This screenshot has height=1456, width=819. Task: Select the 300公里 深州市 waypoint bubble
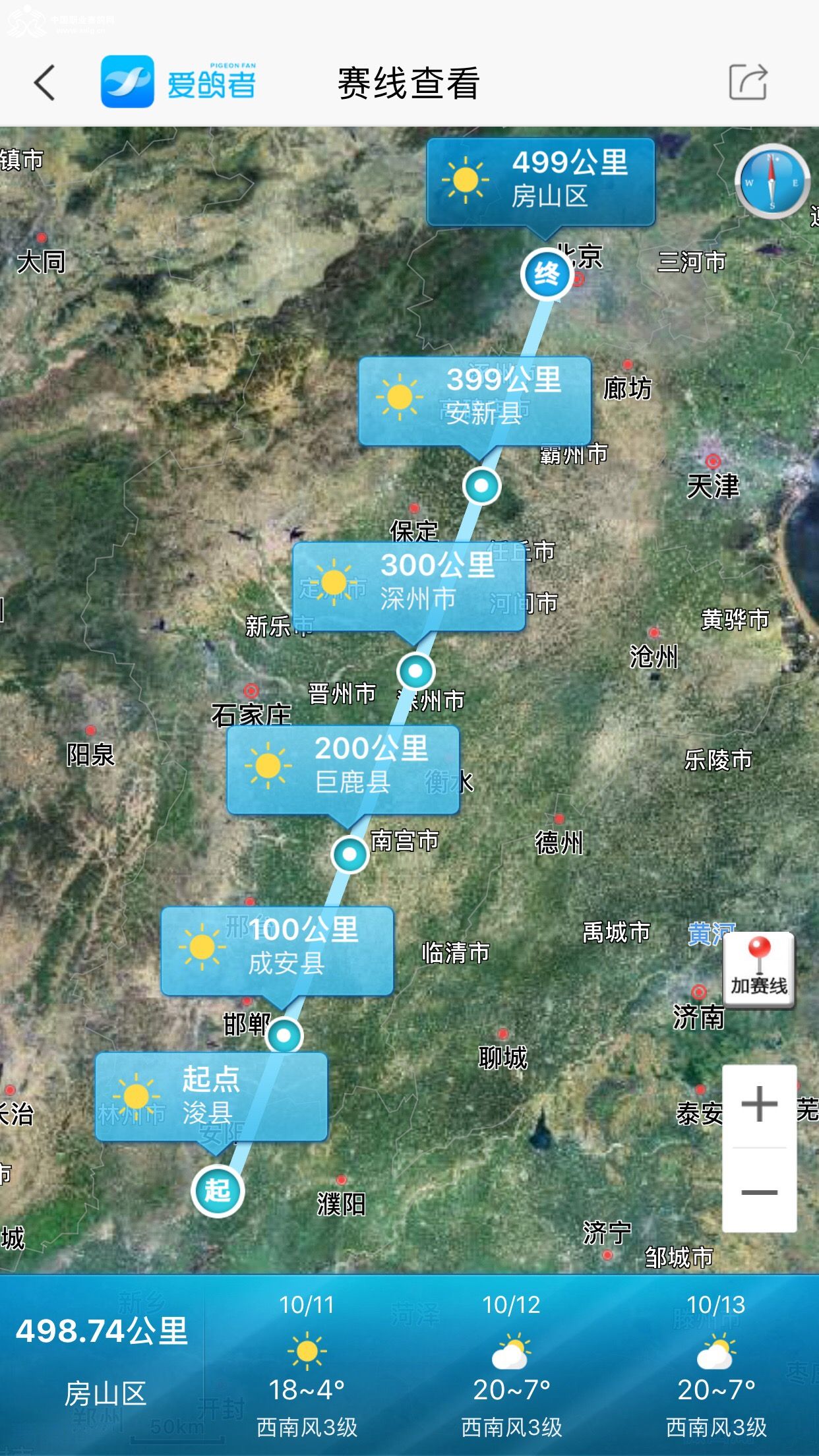click(409, 585)
